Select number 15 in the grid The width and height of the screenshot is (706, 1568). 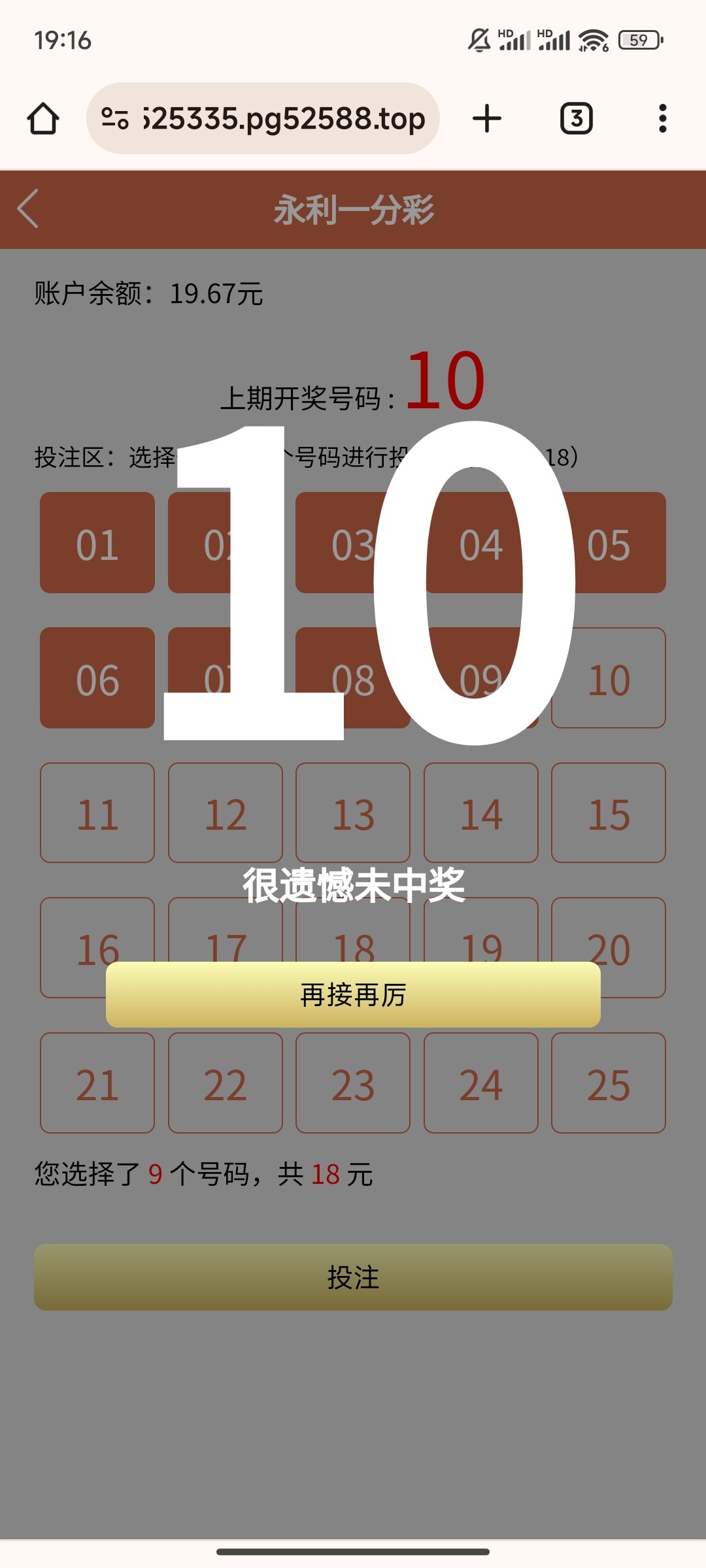(x=609, y=813)
